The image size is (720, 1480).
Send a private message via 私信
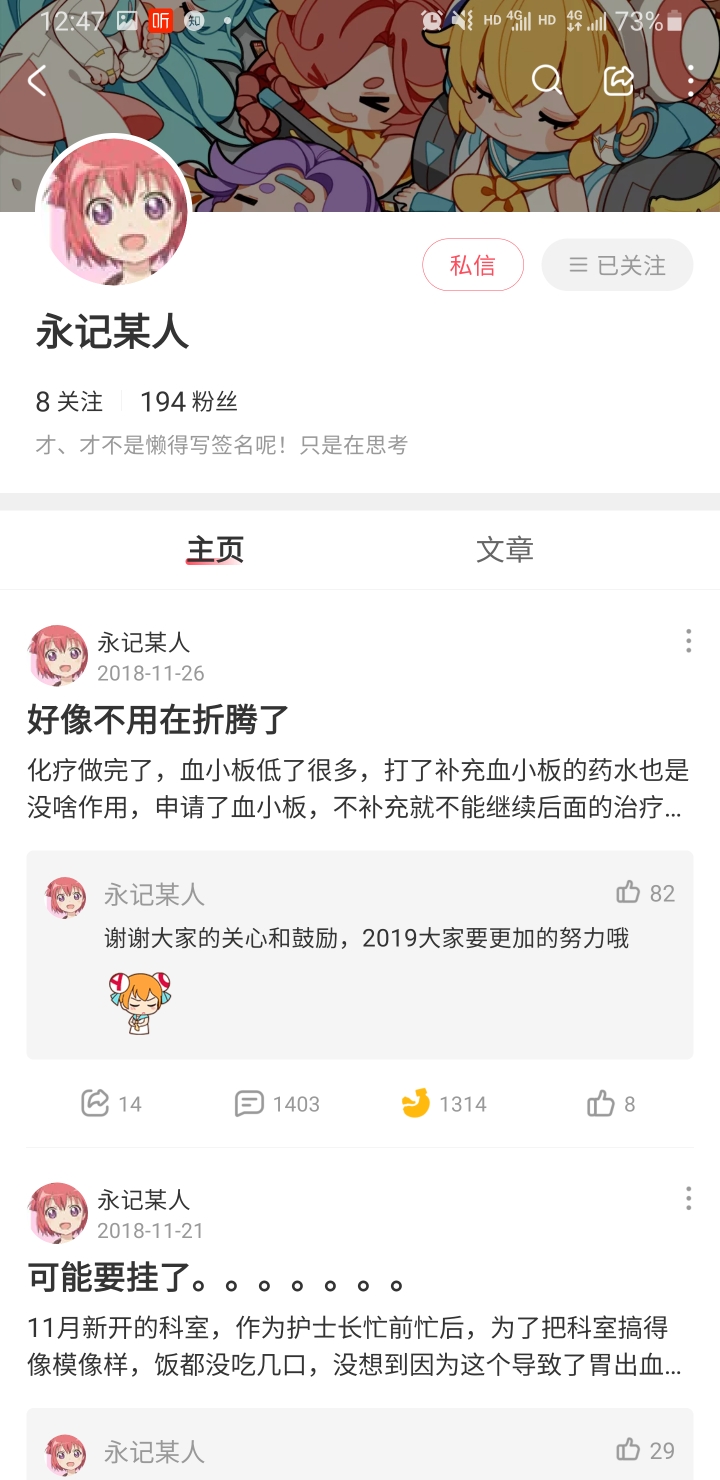473,265
